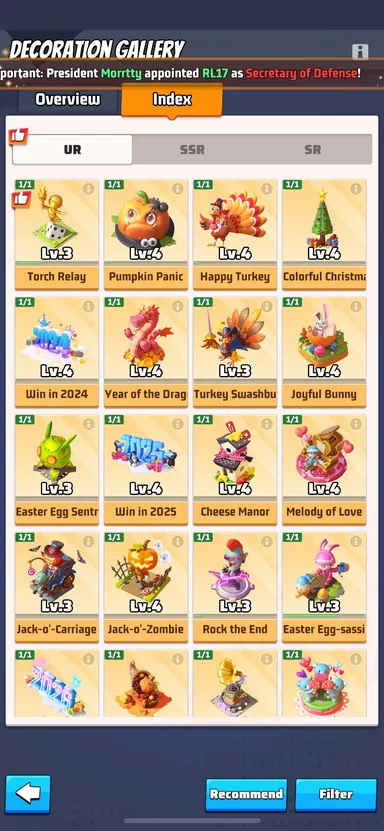This screenshot has width=384, height=831.
Task: Open the info icon beside Decoration Gallery
Action: (x=360, y=51)
